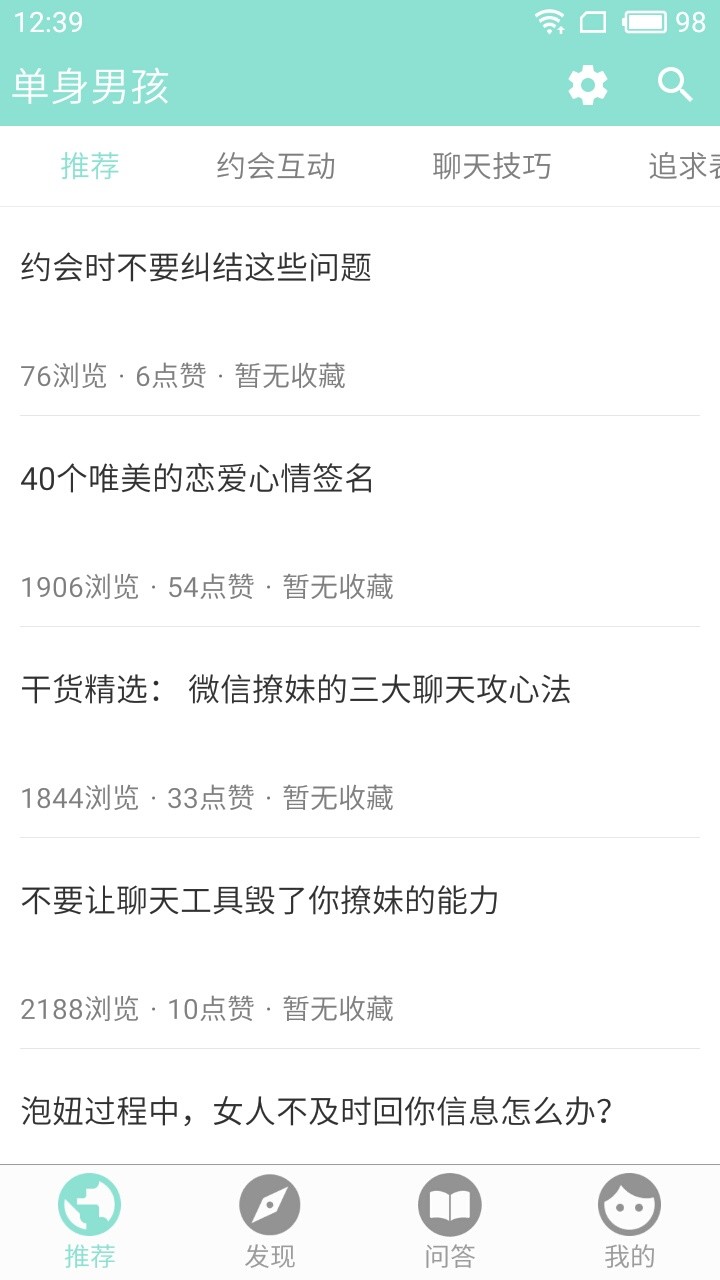Open article 40个唯美的恋爱心情签名
This screenshot has height=1280, width=720.
tap(197, 479)
